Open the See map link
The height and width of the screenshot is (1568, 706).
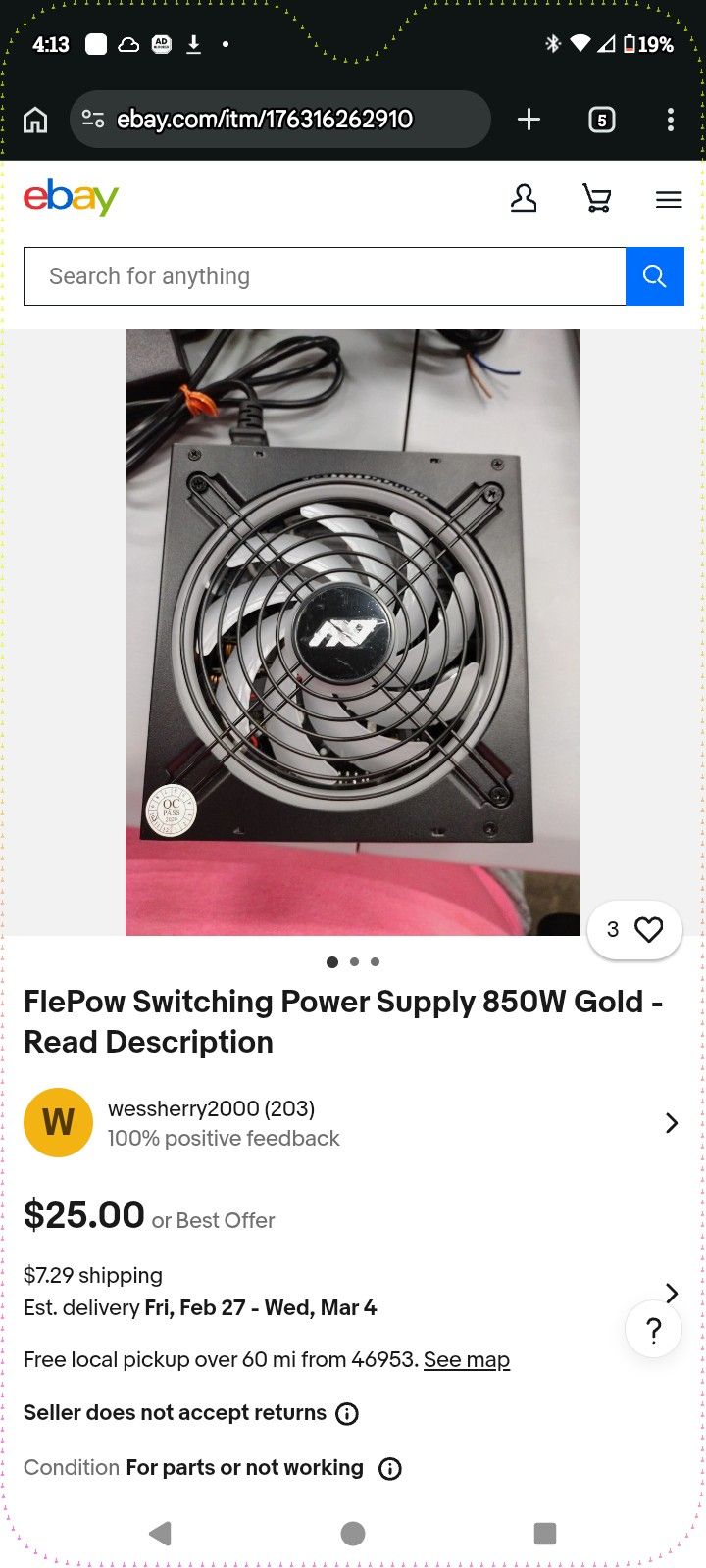tap(467, 1359)
